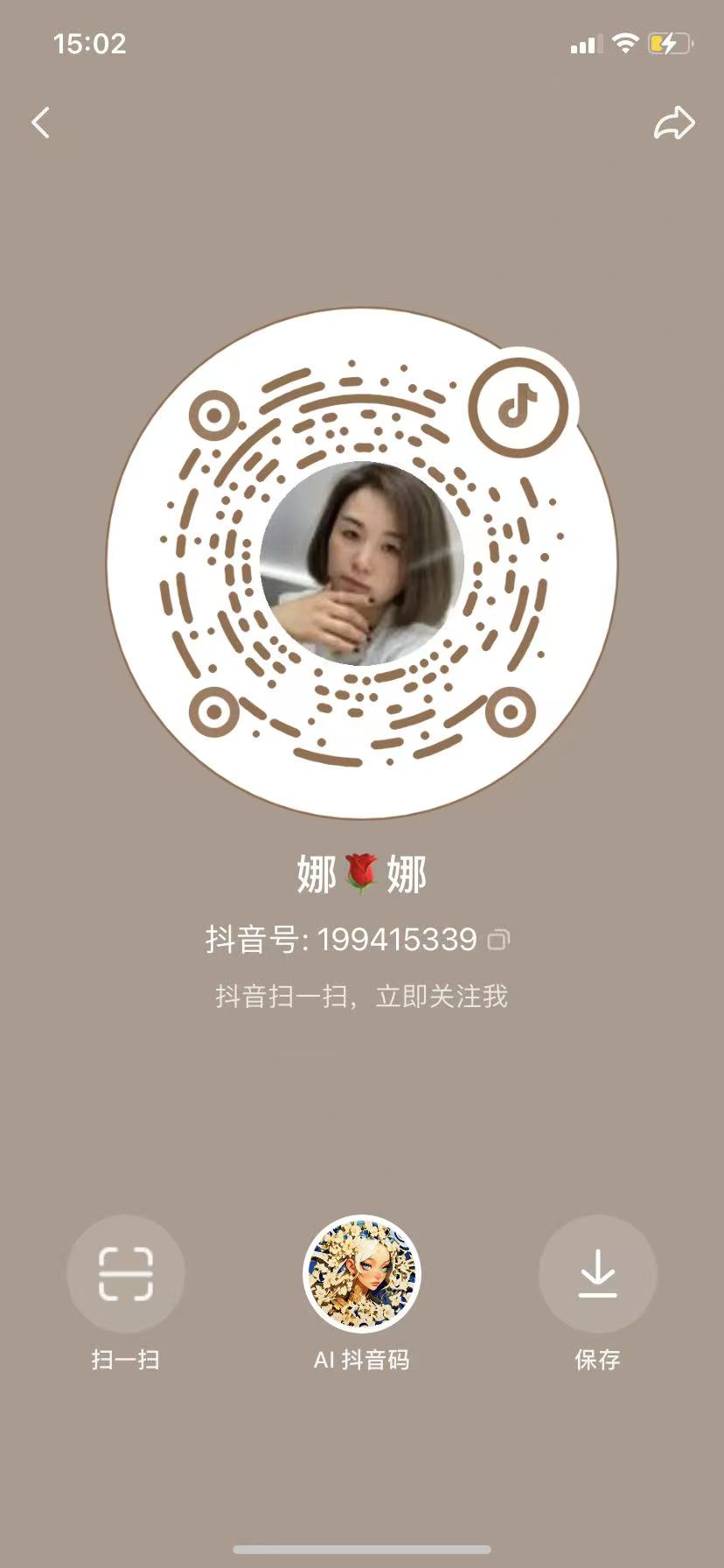Open the 扫一扫 scanner
724x1568 pixels.
(126, 1274)
